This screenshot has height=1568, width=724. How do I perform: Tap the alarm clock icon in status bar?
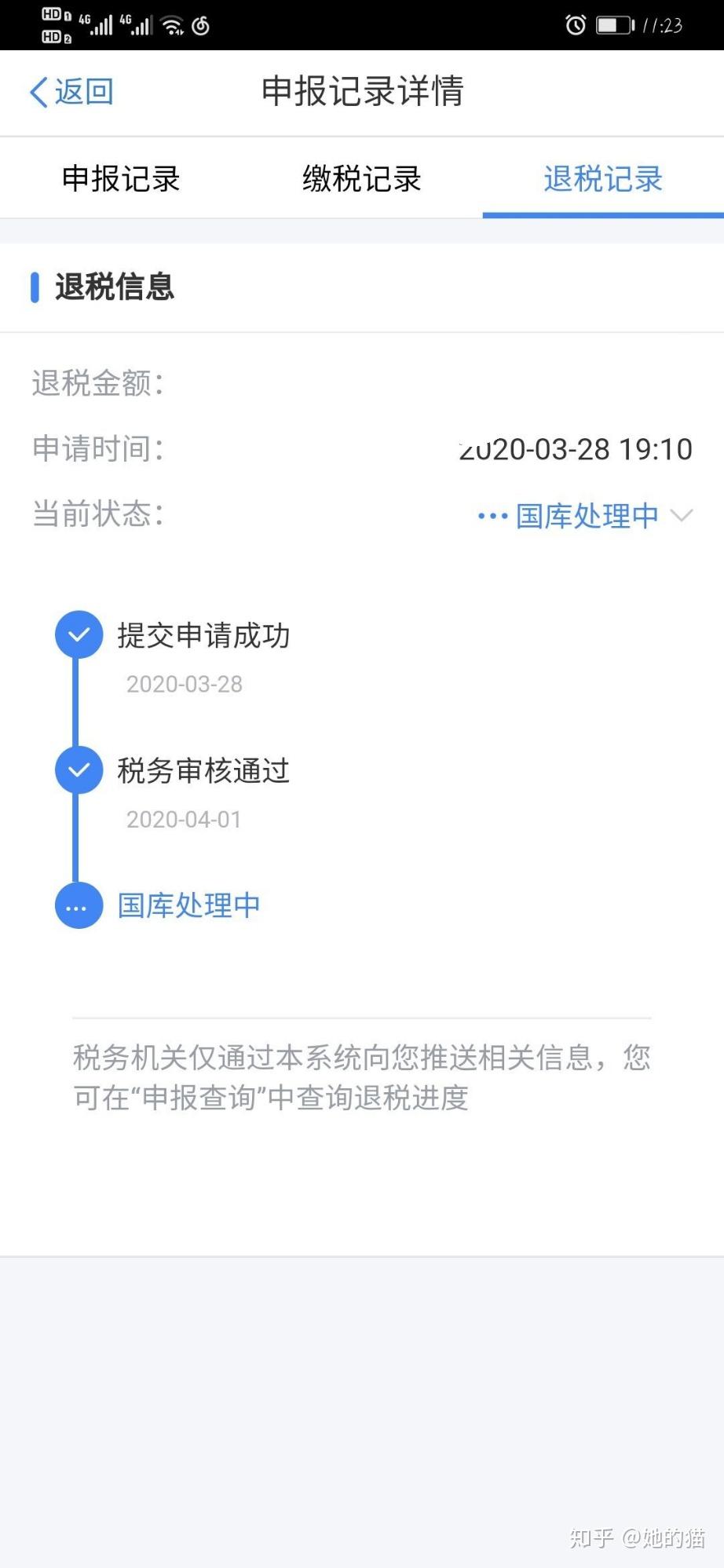point(576,24)
